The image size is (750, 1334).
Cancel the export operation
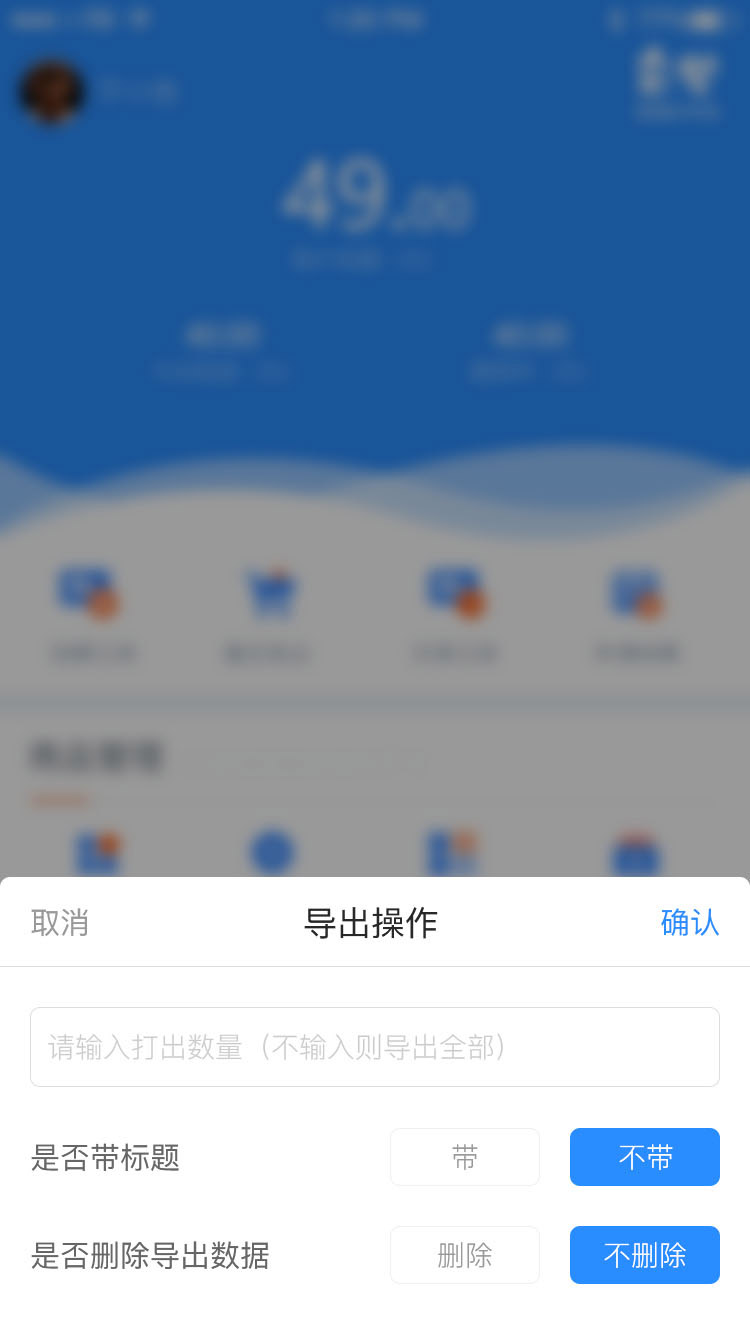(x=60, y=922)
